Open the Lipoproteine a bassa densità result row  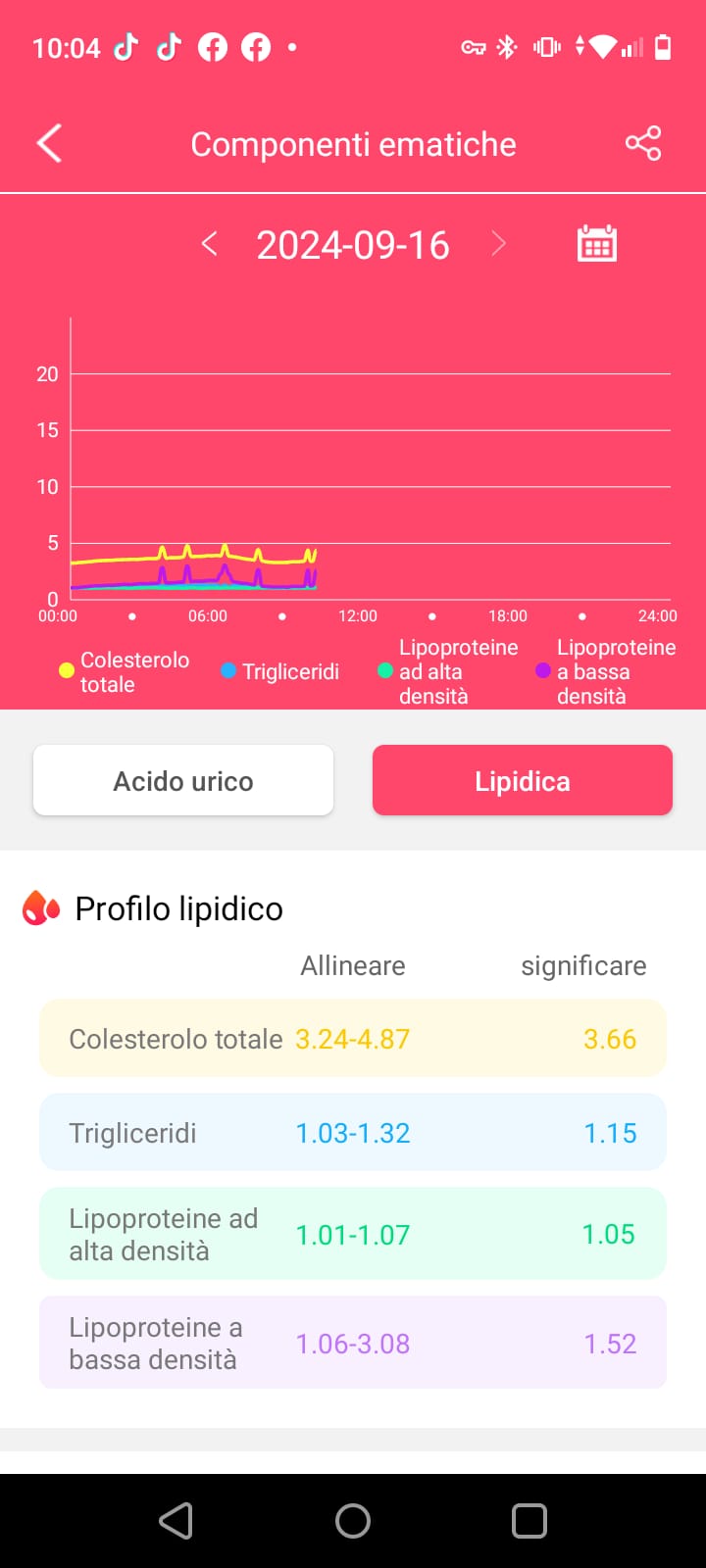(x=353, y=1342)
